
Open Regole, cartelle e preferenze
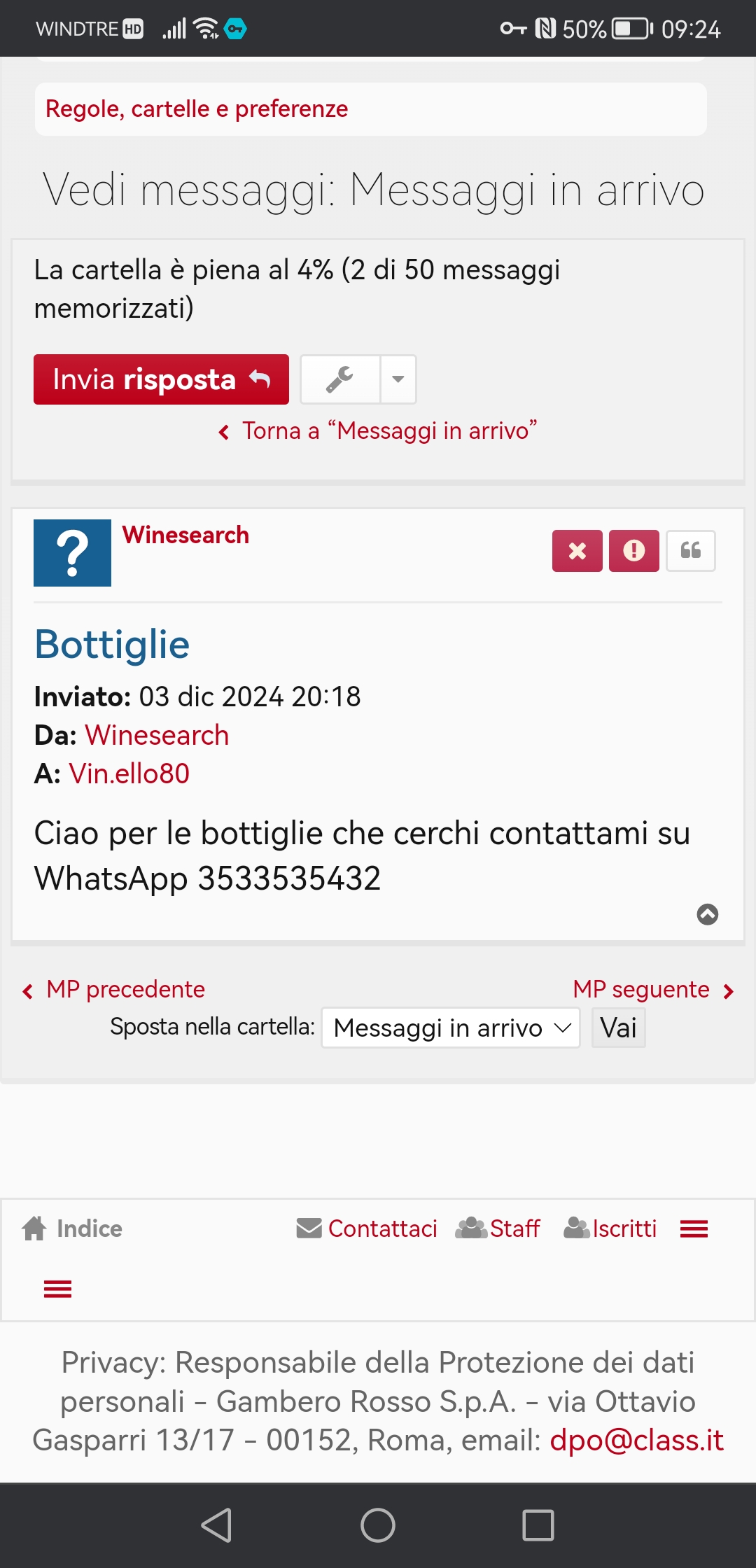point(197,109)
